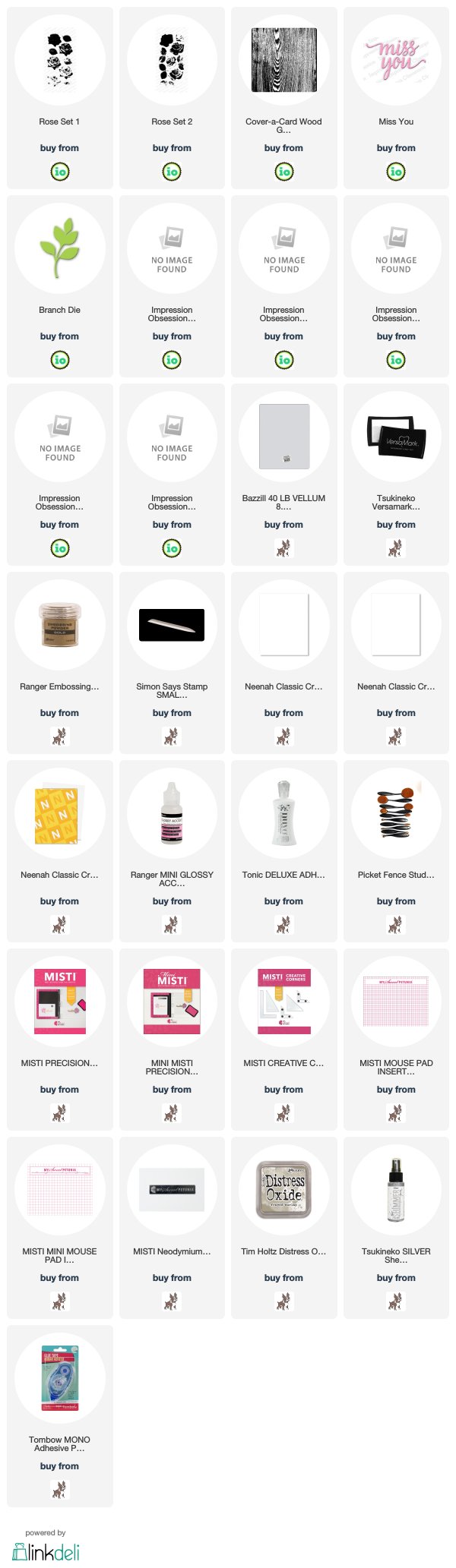Open the MISTI Neodymium magnet product
Image resolution: width=456 pixels, height=1568 pixels.
172,1189
